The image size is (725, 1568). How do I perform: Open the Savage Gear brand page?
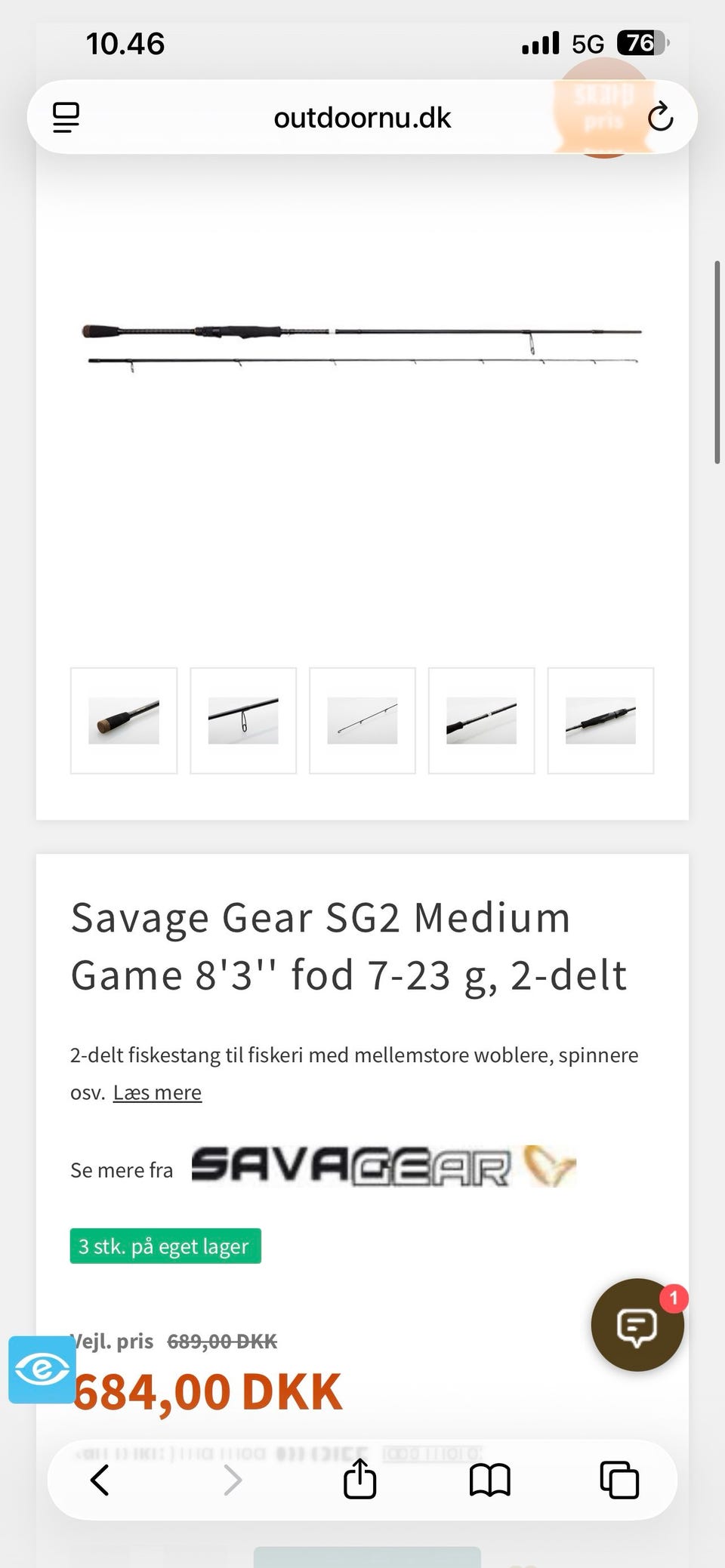[383, 1166]
